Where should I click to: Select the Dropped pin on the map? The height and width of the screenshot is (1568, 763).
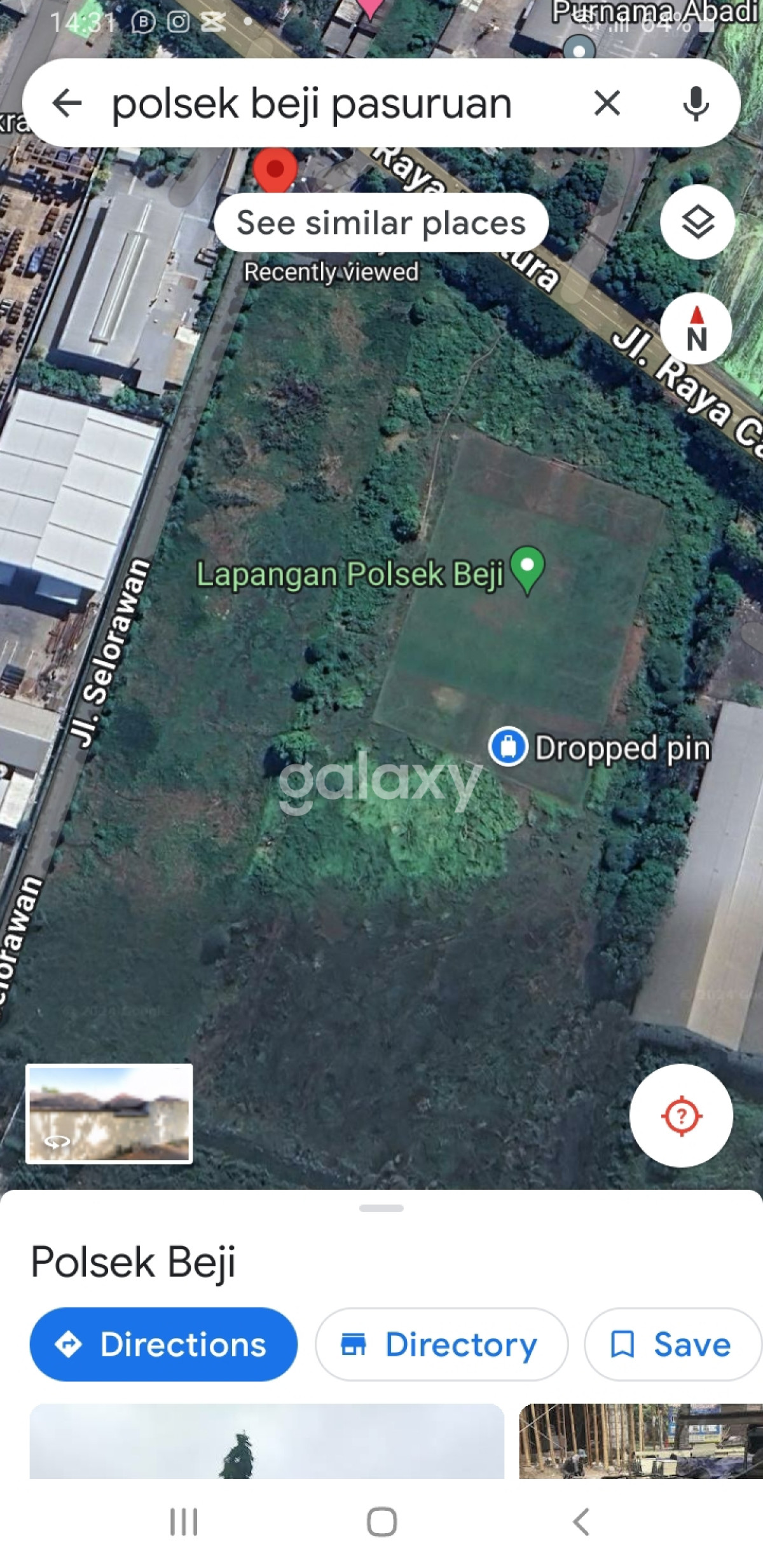(507, 746)
